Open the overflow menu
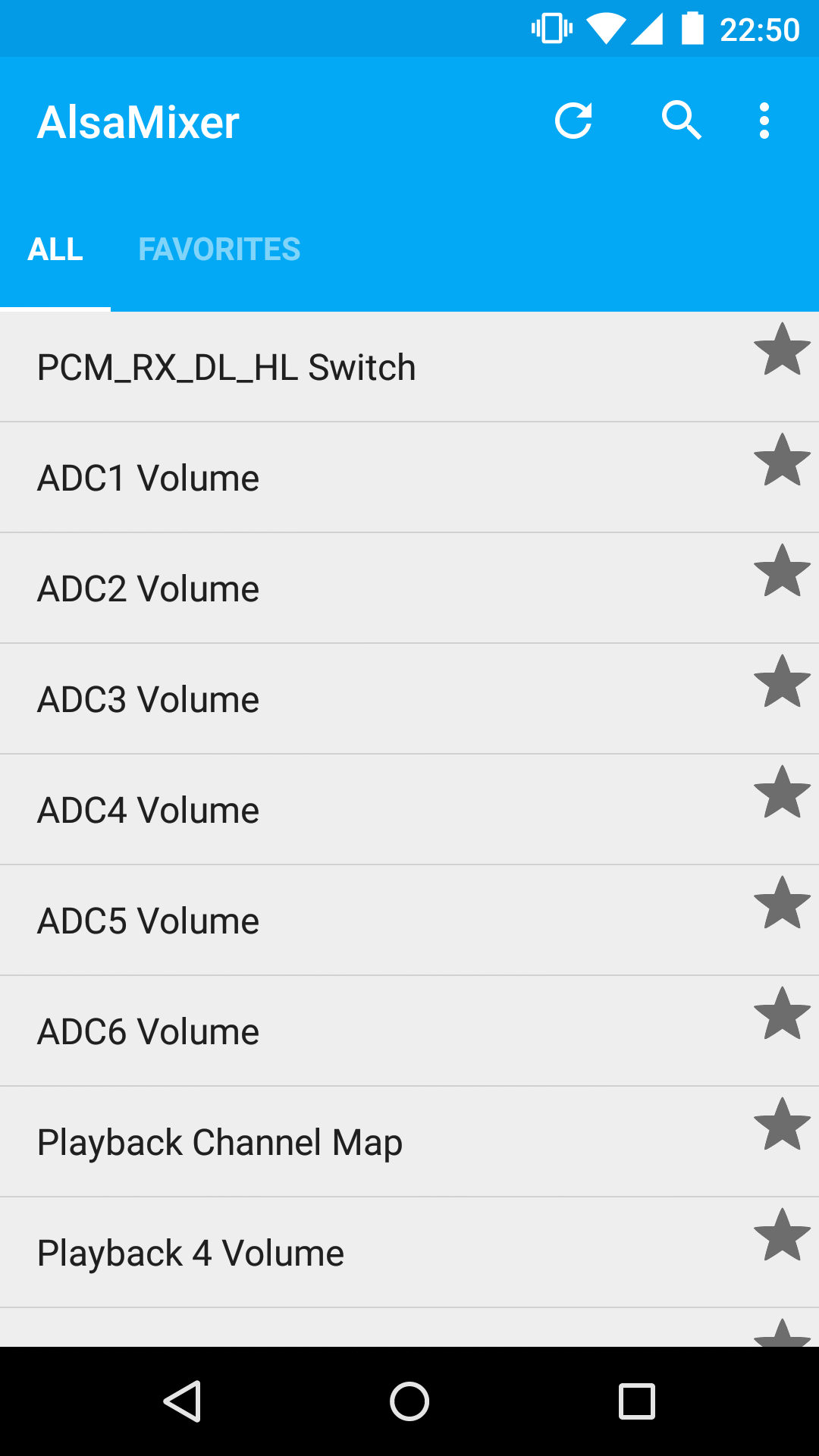This screenshot has height=1456, width=819. [764, 121]
